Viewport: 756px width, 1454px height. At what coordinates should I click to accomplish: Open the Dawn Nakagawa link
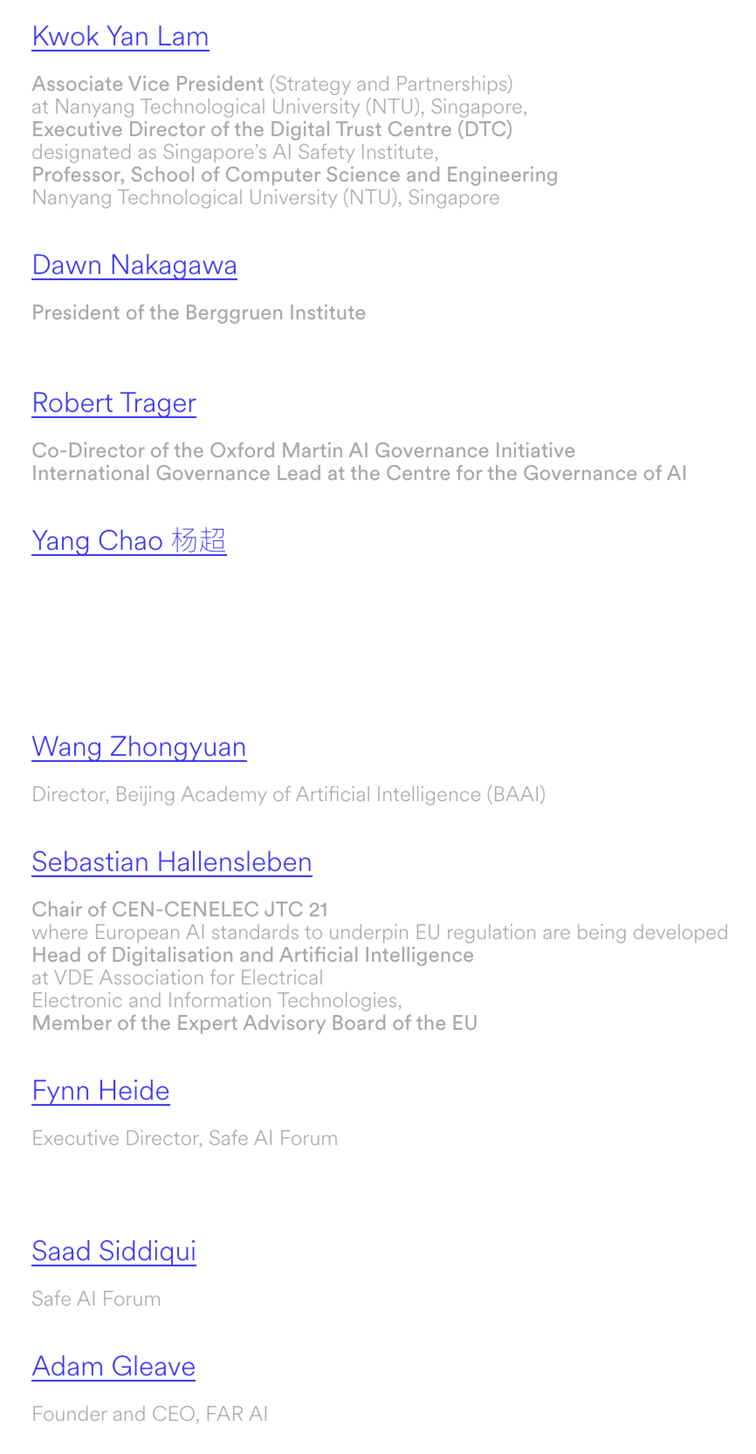134,265
